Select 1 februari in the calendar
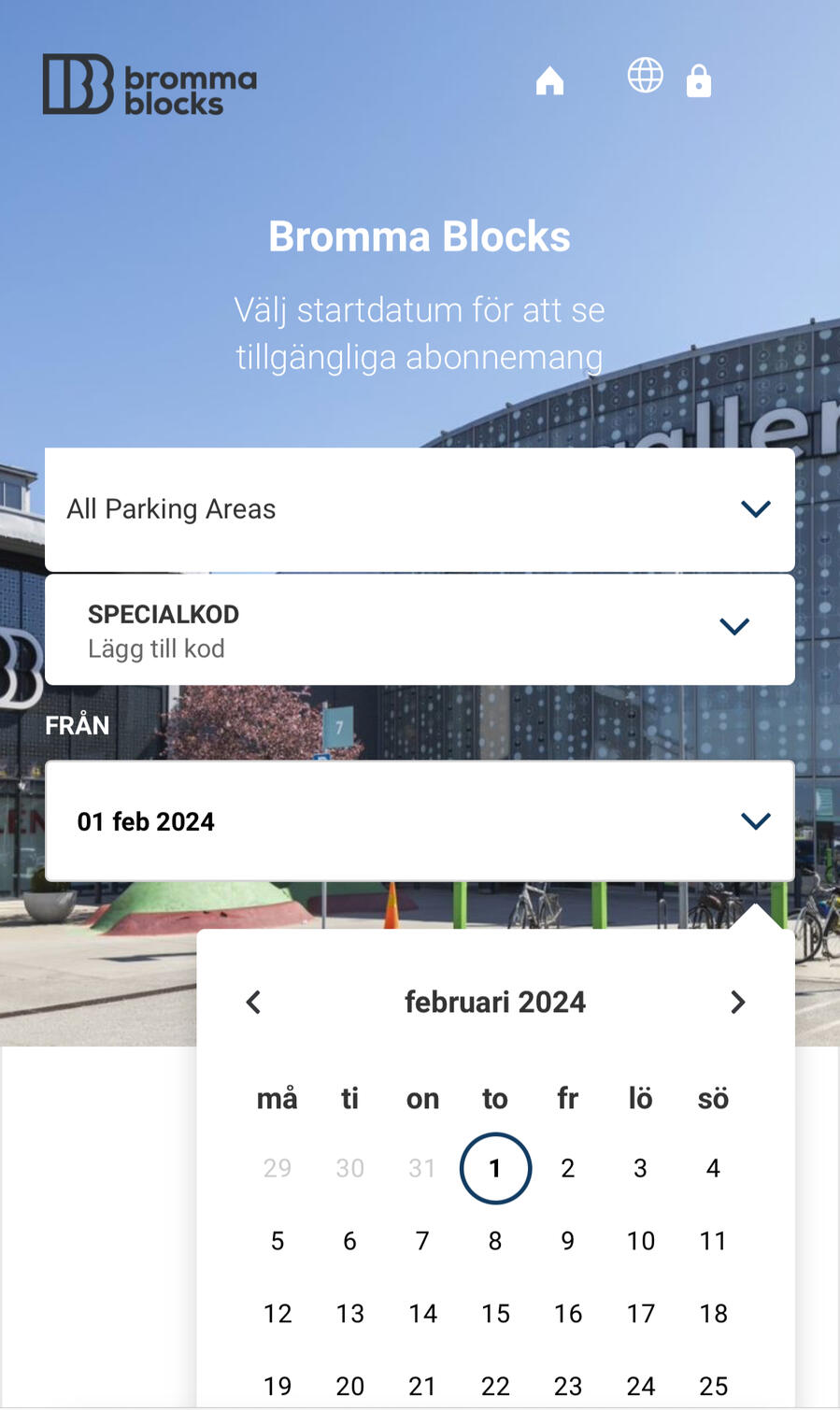The image size is (840, 1410). (x=495, y=1168)
